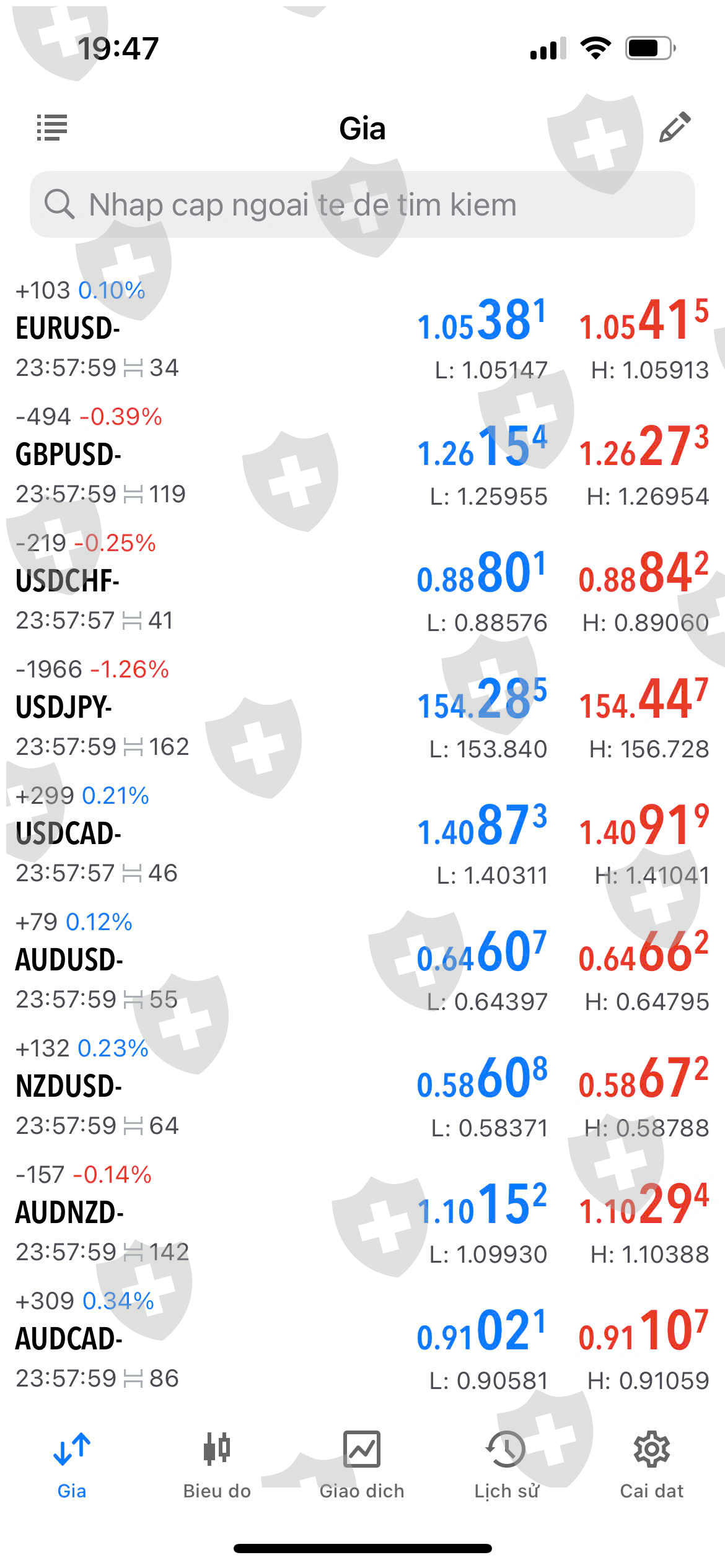Image resolution: width=725 pixels, height=1568 pixels.
Task: Open the USDCHF- quote row
Action: pos(362,582)
